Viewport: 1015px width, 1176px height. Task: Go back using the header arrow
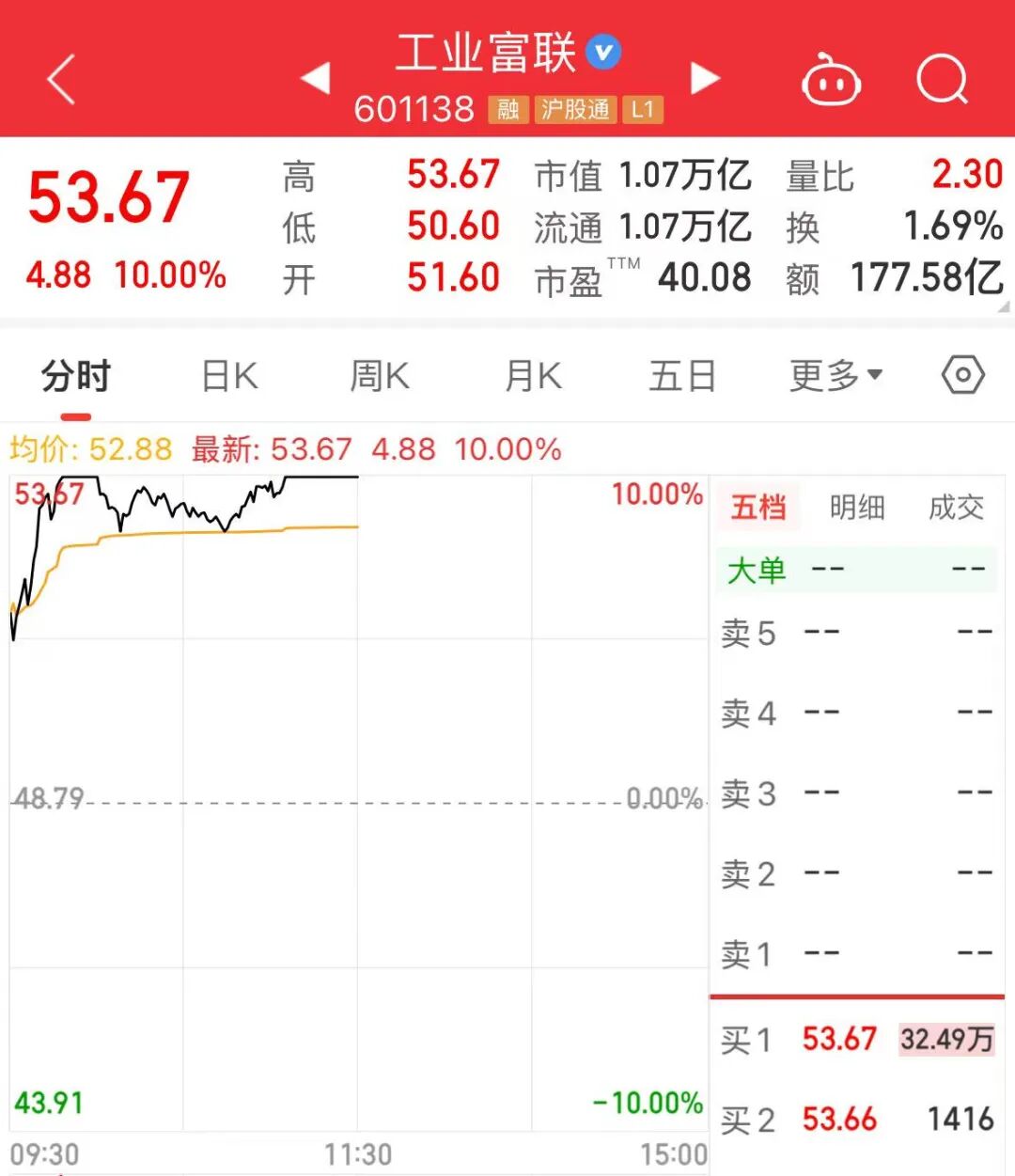pyautogui.click(x=62, y=79)
